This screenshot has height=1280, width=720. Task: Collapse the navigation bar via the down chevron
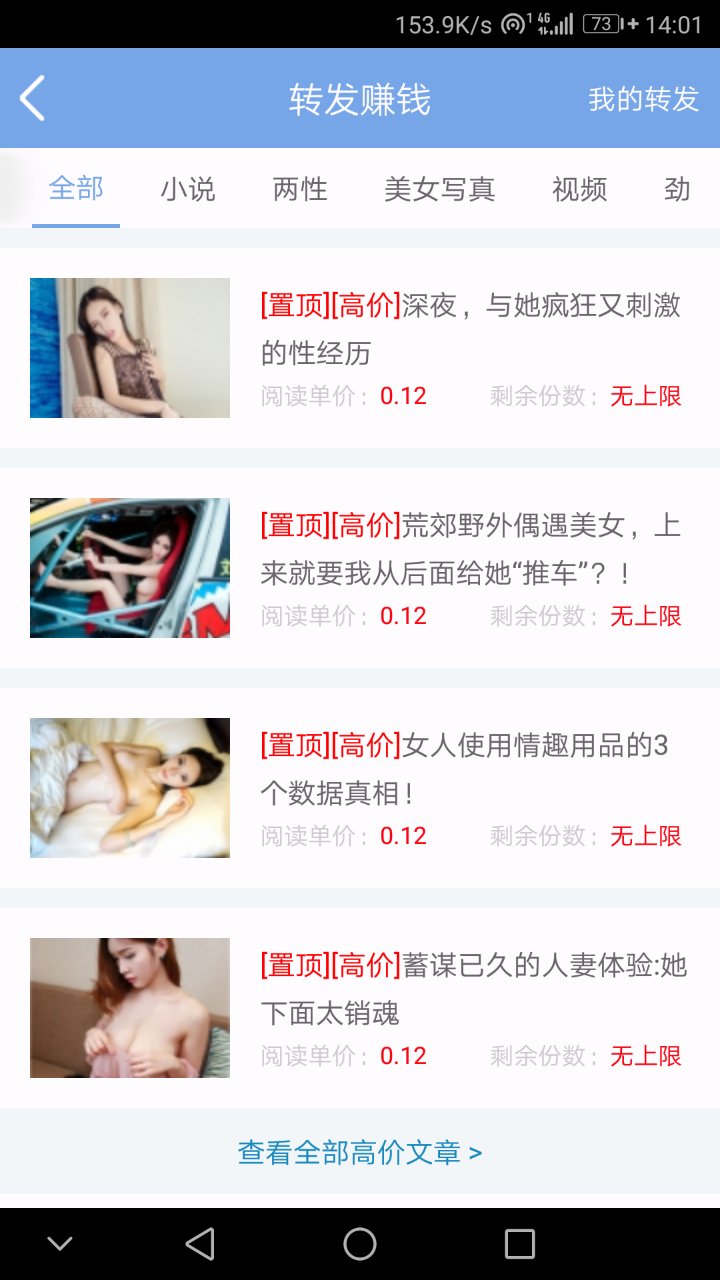[x=59, y=1243]
